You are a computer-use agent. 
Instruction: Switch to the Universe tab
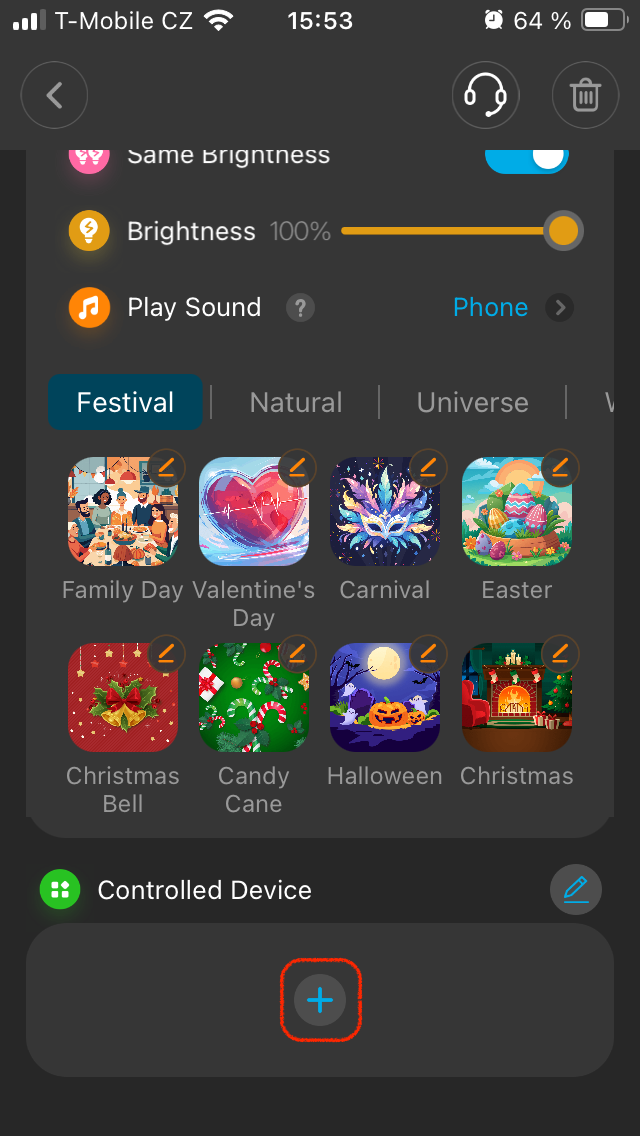click(472, 402)
